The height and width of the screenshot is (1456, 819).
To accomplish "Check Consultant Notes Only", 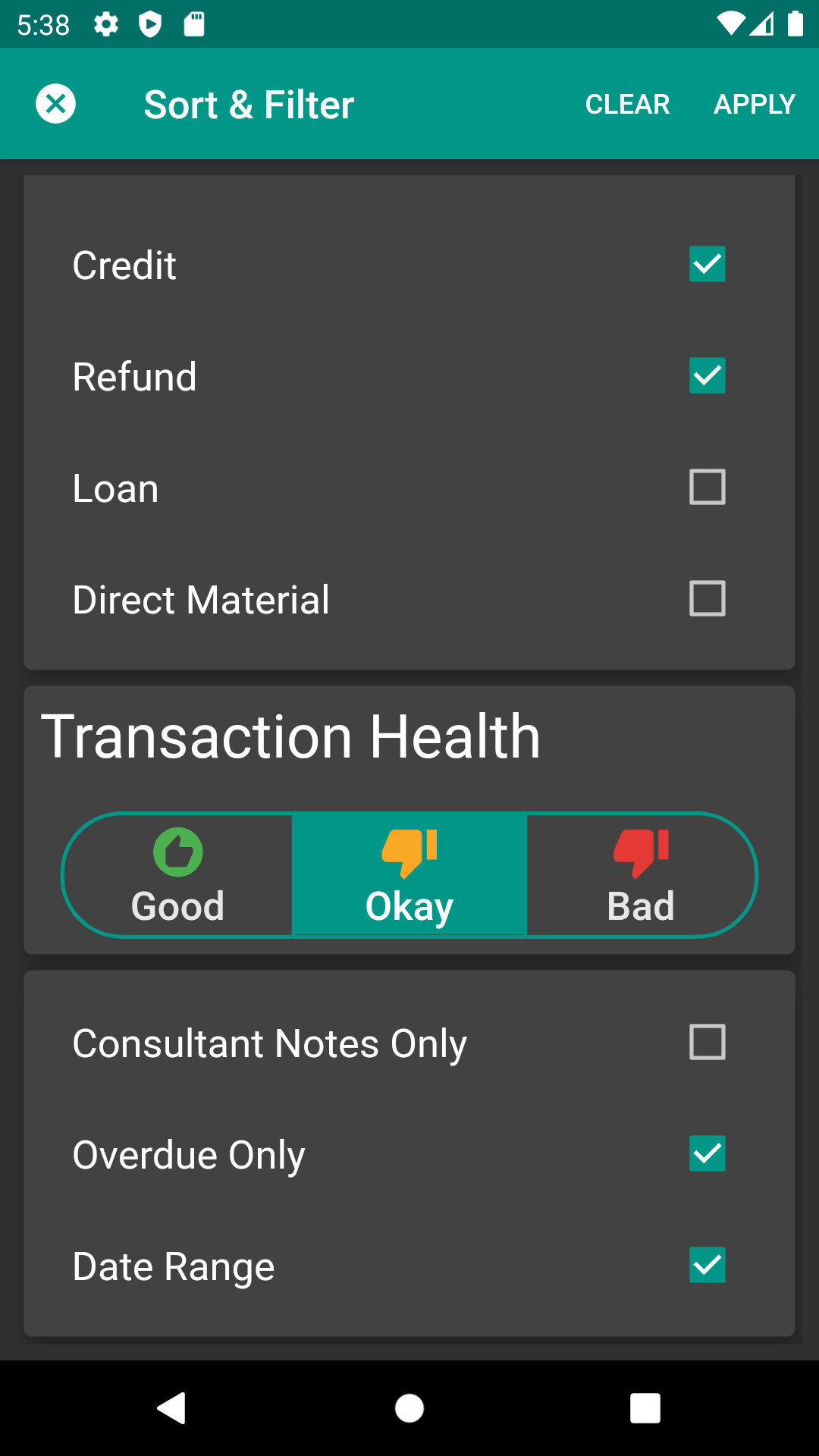I will coord(707,1042).
